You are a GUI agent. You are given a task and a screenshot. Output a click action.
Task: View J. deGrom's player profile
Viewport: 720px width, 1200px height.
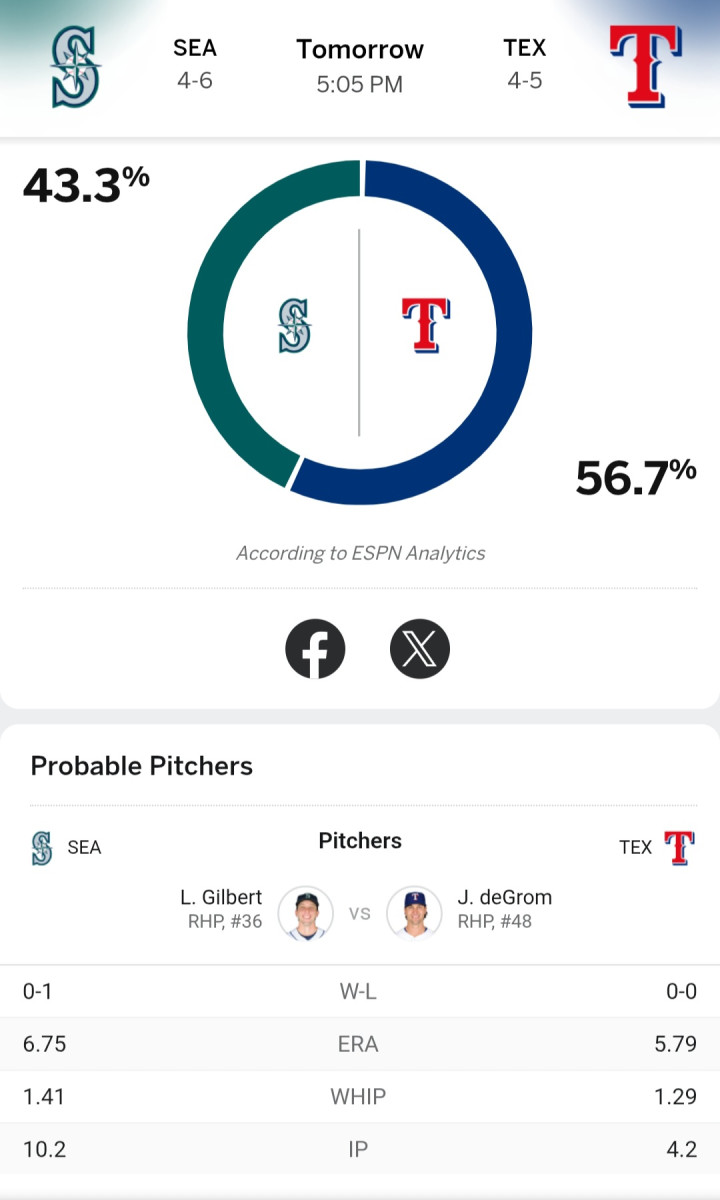click(415, 912)
